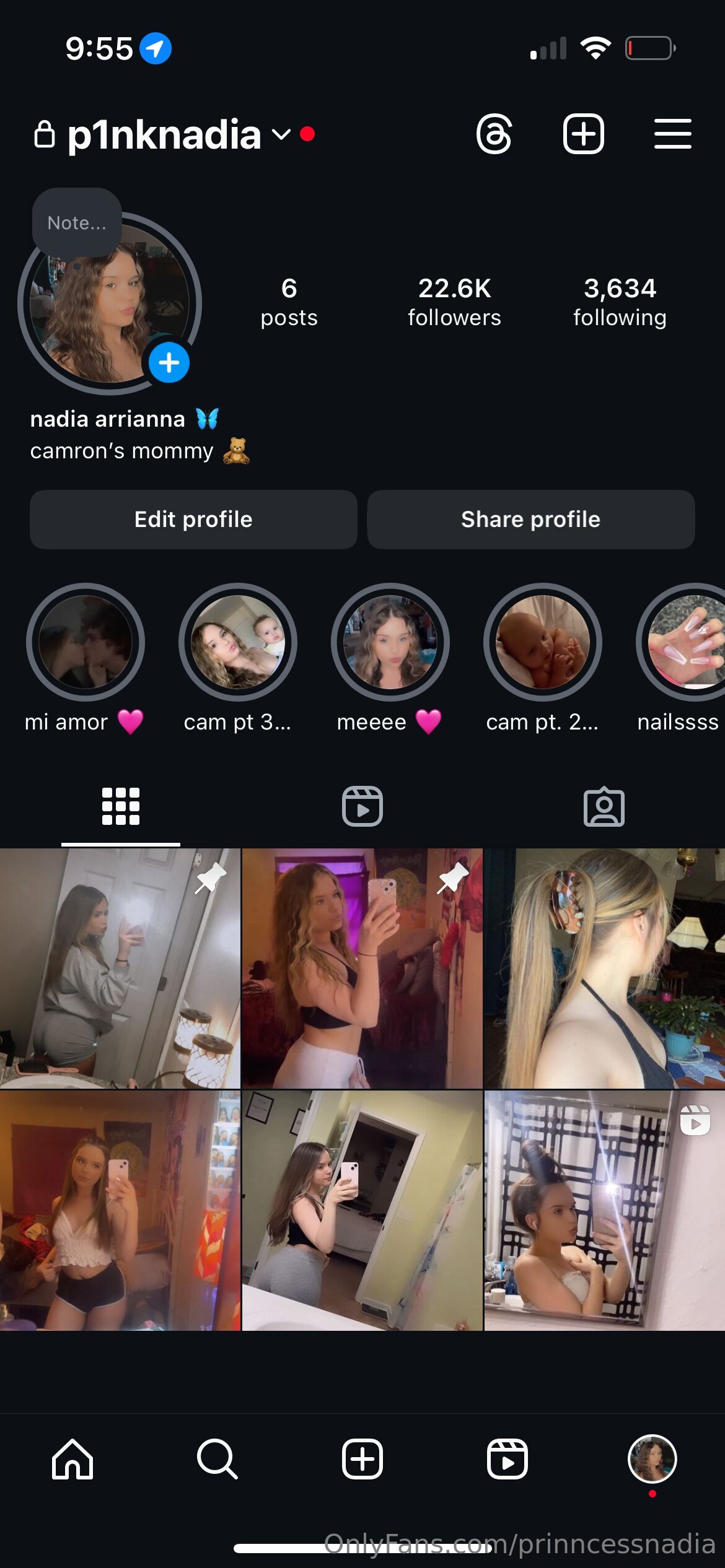Image resolution: width=725 pixels, height=1568 pixels.
Task: Open the cam pt. 2 highlight
Action: 542,642
